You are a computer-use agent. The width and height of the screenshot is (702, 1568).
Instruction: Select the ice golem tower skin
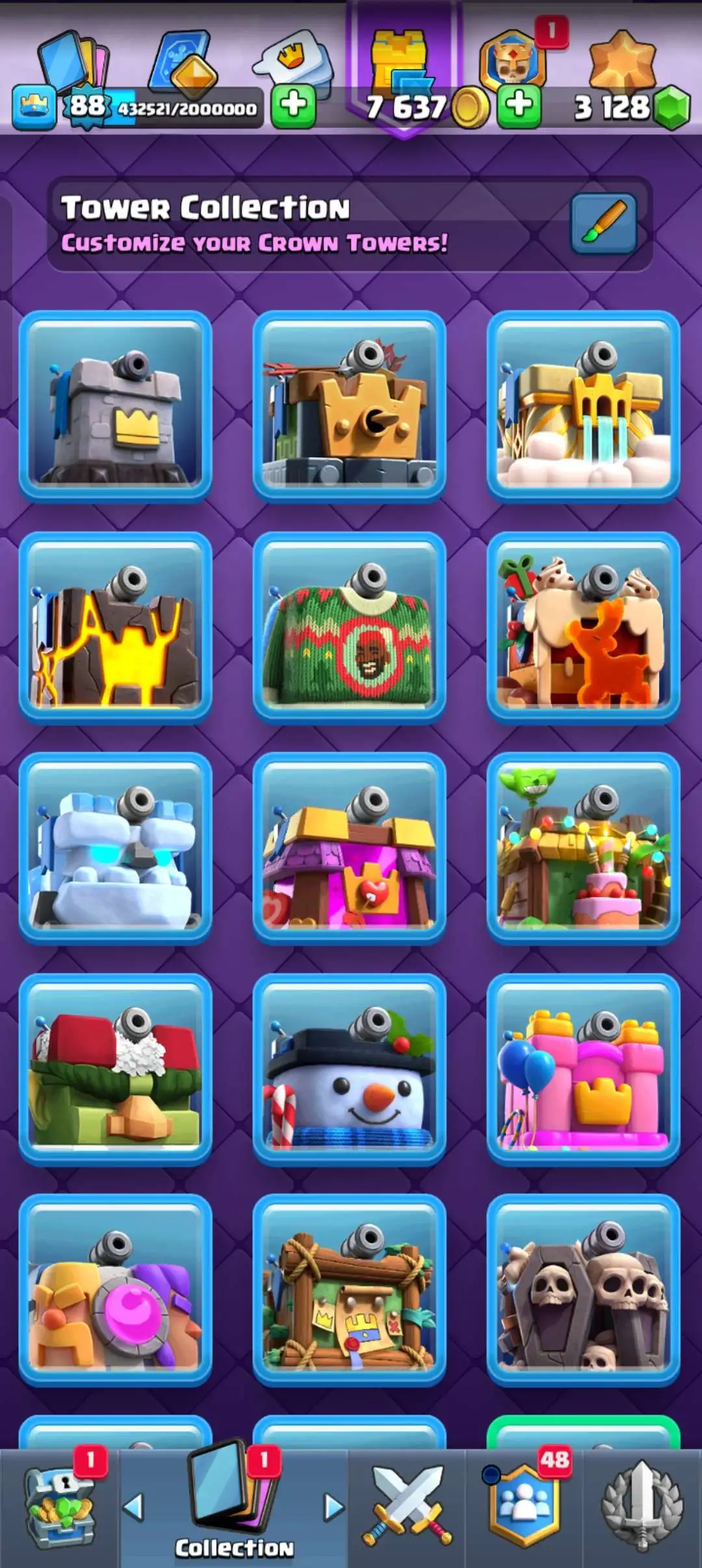[x=116, y=848]
